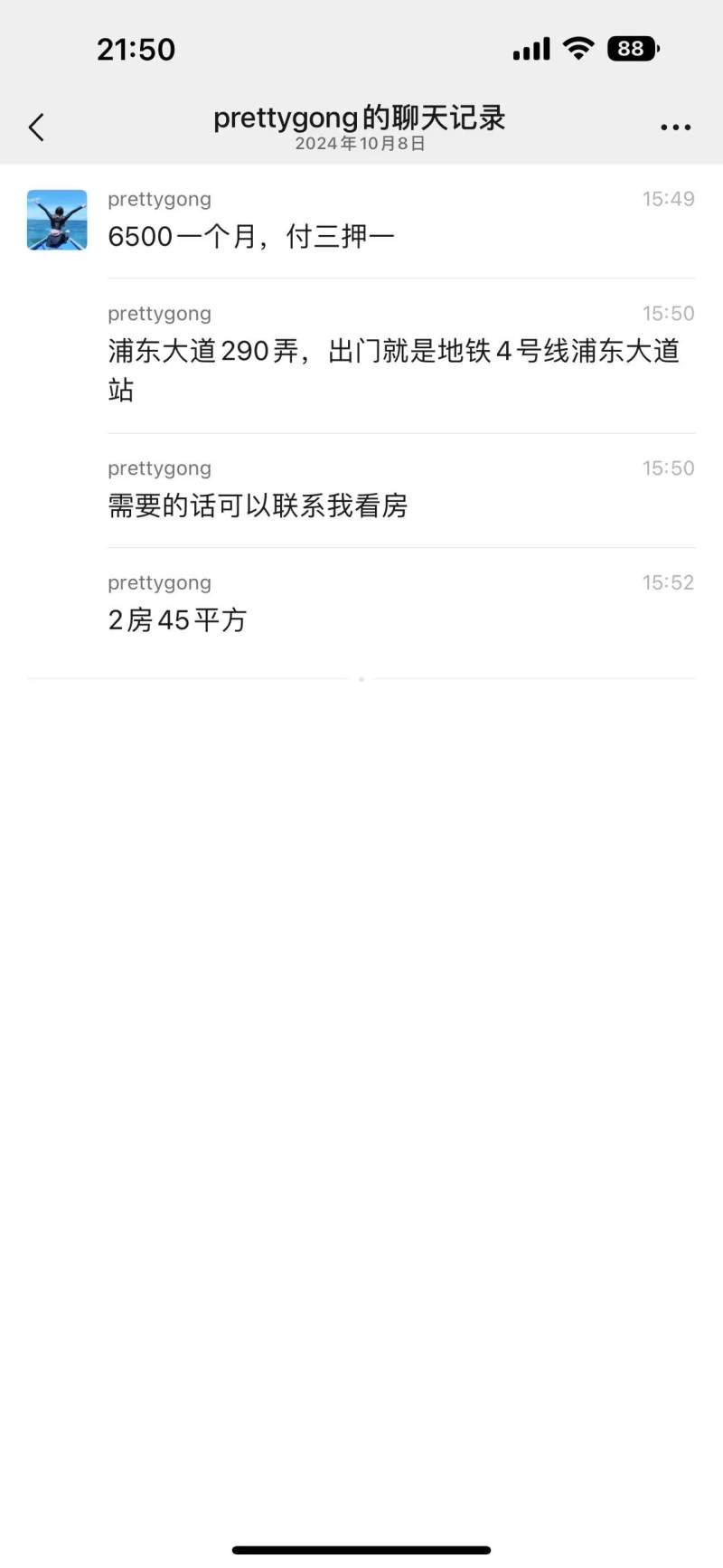
Task: Tap the chat title prettygong的聊天记录
Action: pos(360,118)
